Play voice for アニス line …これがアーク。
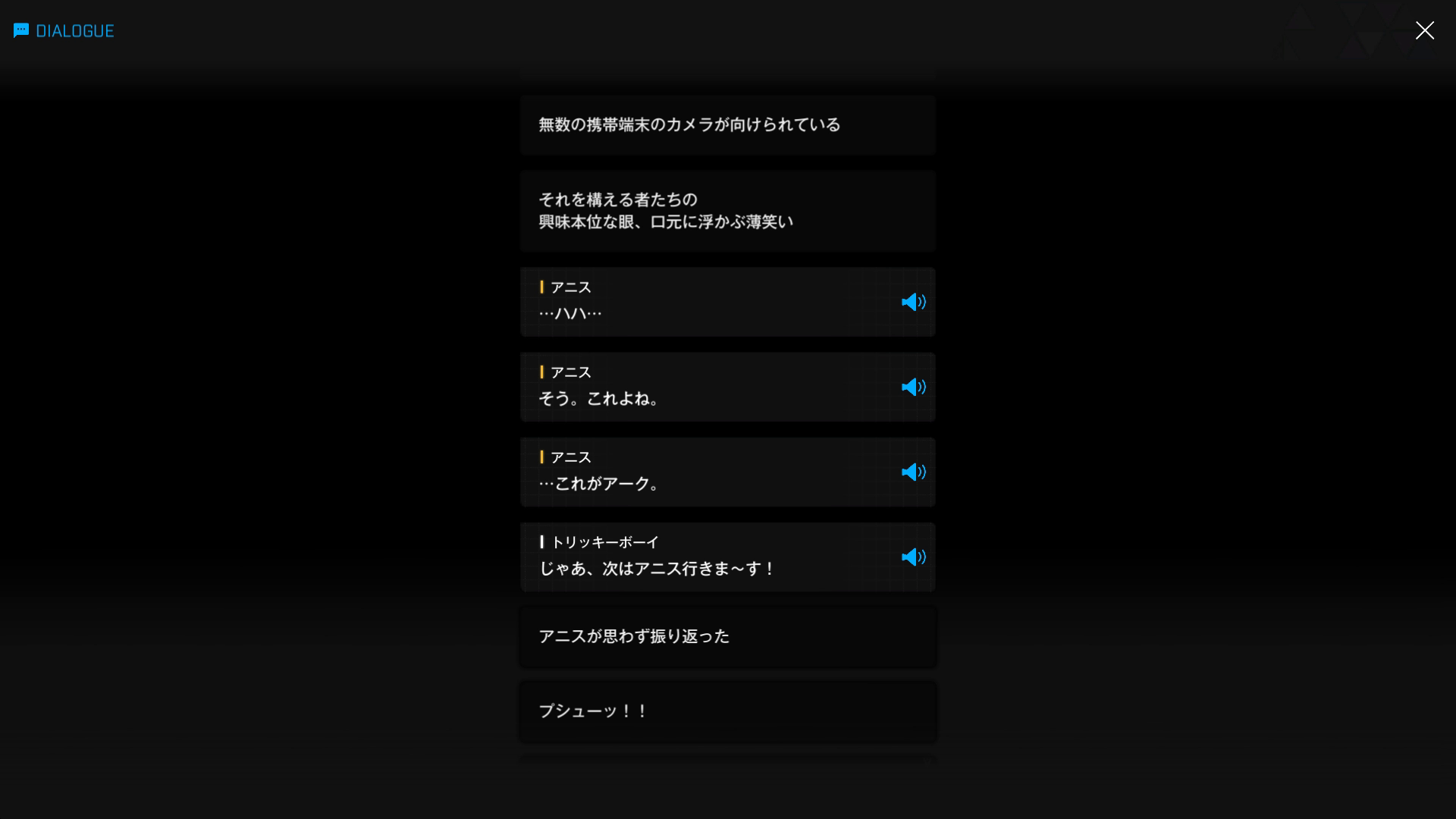Viewport: 1456px width, 819px height. [913, 472]
